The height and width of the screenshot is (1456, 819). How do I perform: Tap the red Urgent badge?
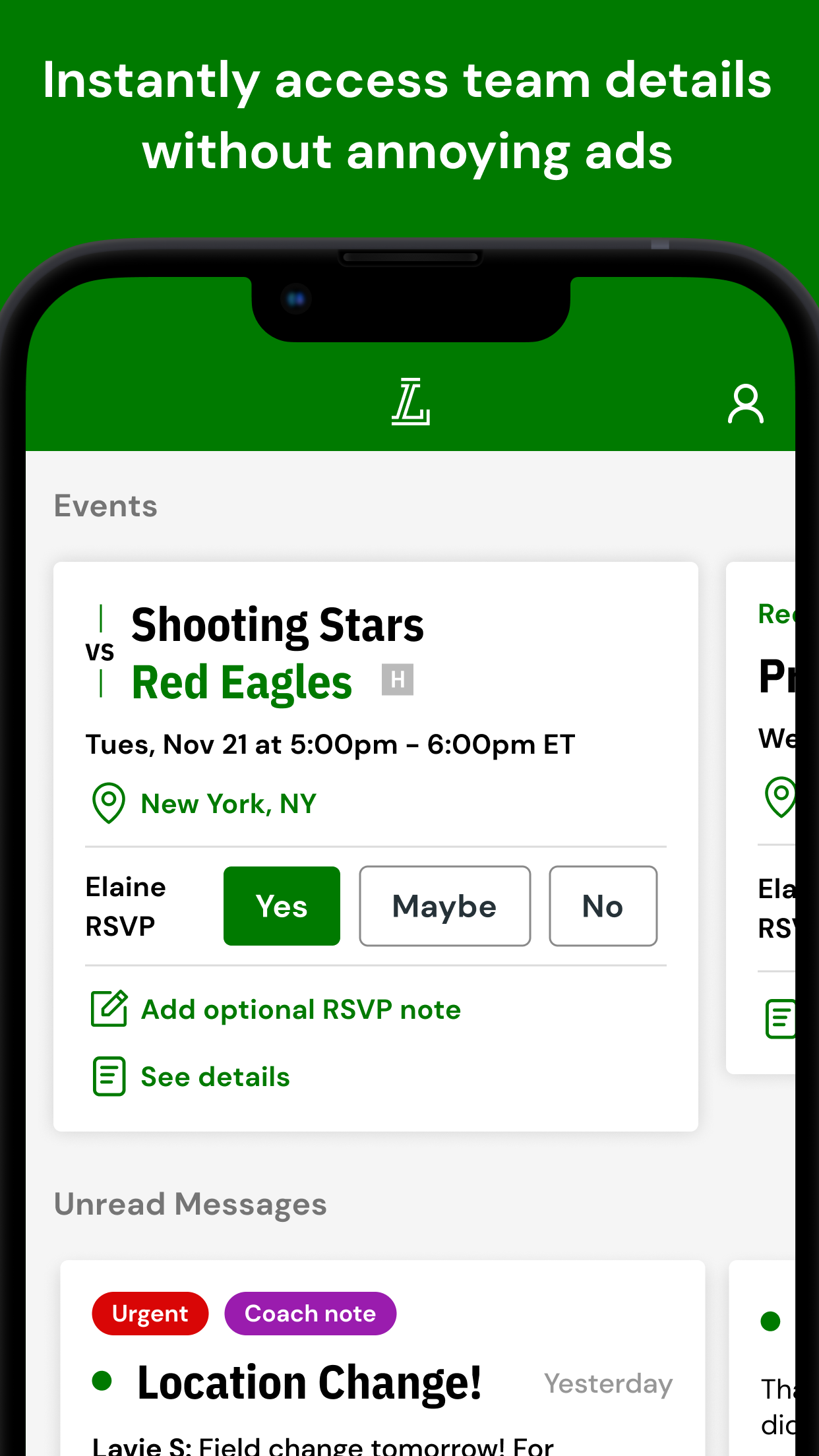coord(150,1313)
